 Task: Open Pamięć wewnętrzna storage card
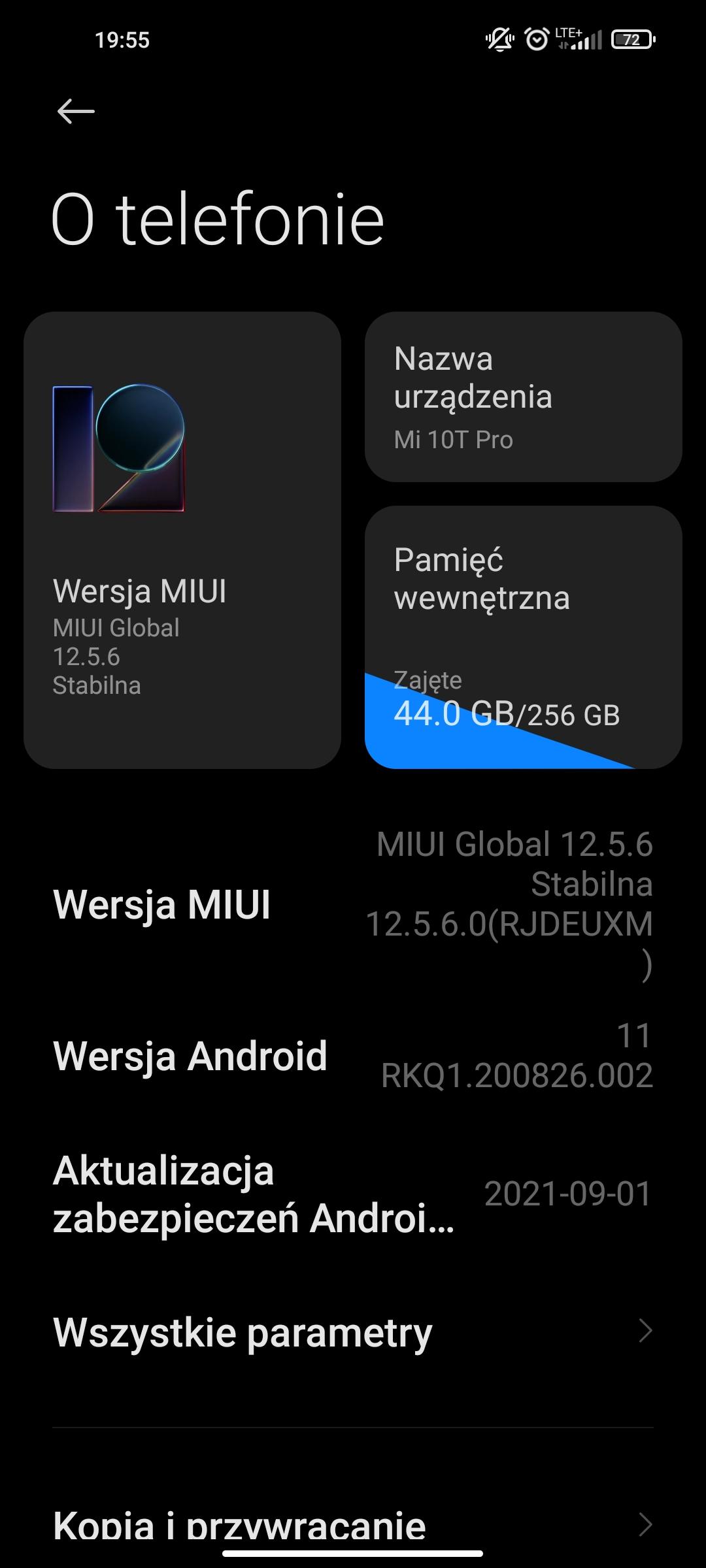point(523,637)
